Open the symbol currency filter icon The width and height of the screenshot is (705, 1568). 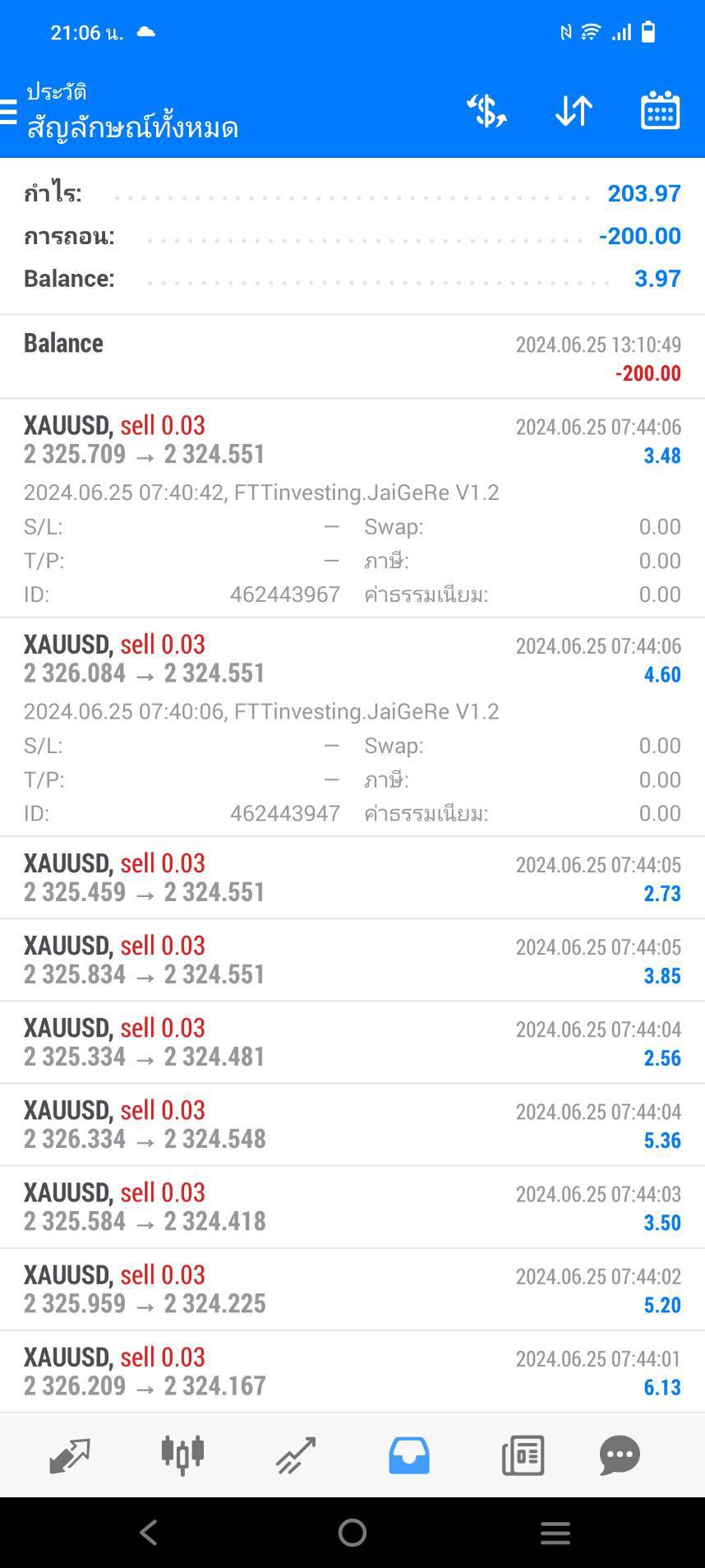[486, 111]
